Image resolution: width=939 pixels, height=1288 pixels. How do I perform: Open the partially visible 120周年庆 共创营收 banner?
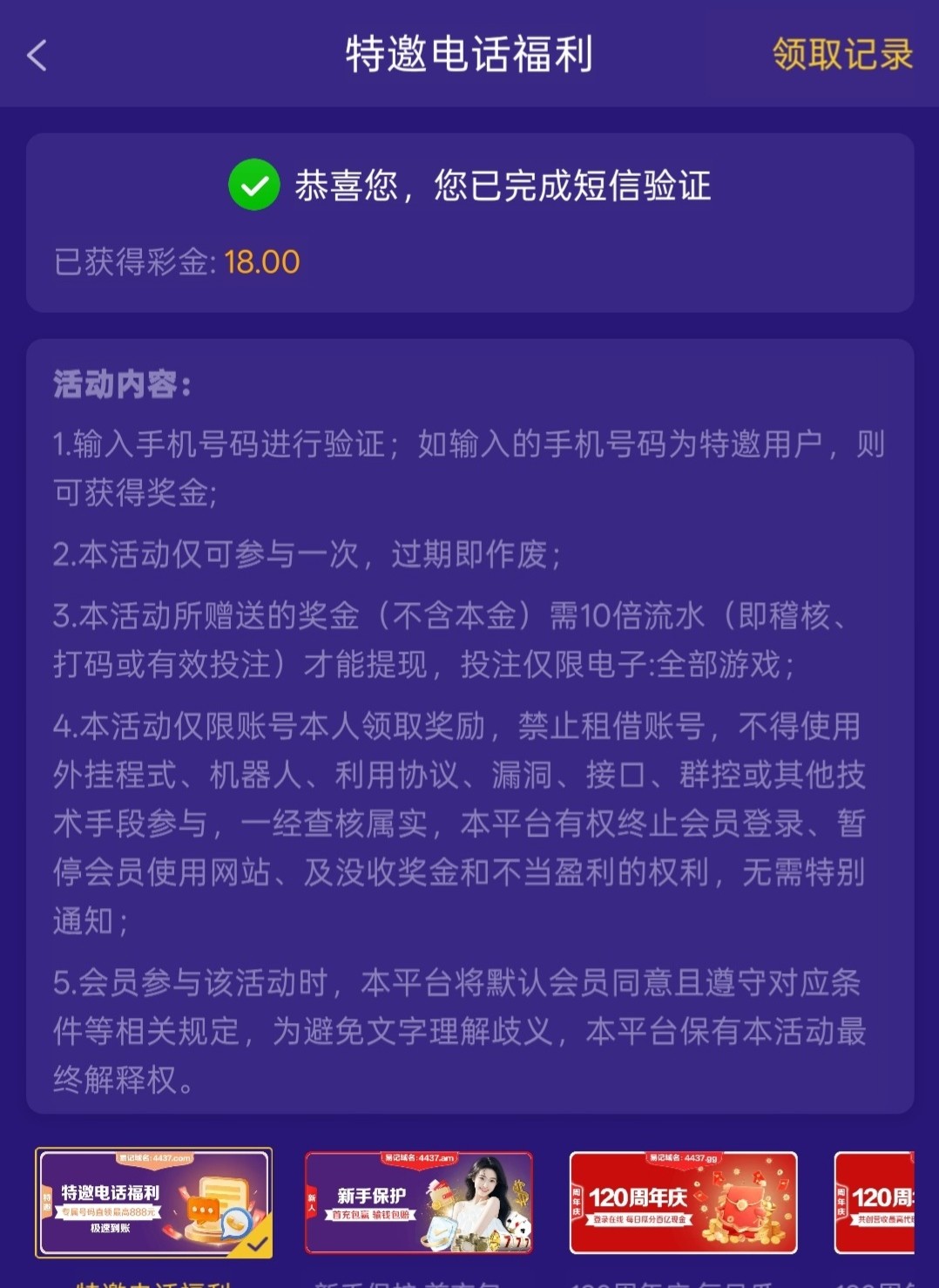[x=875, y=1203]
